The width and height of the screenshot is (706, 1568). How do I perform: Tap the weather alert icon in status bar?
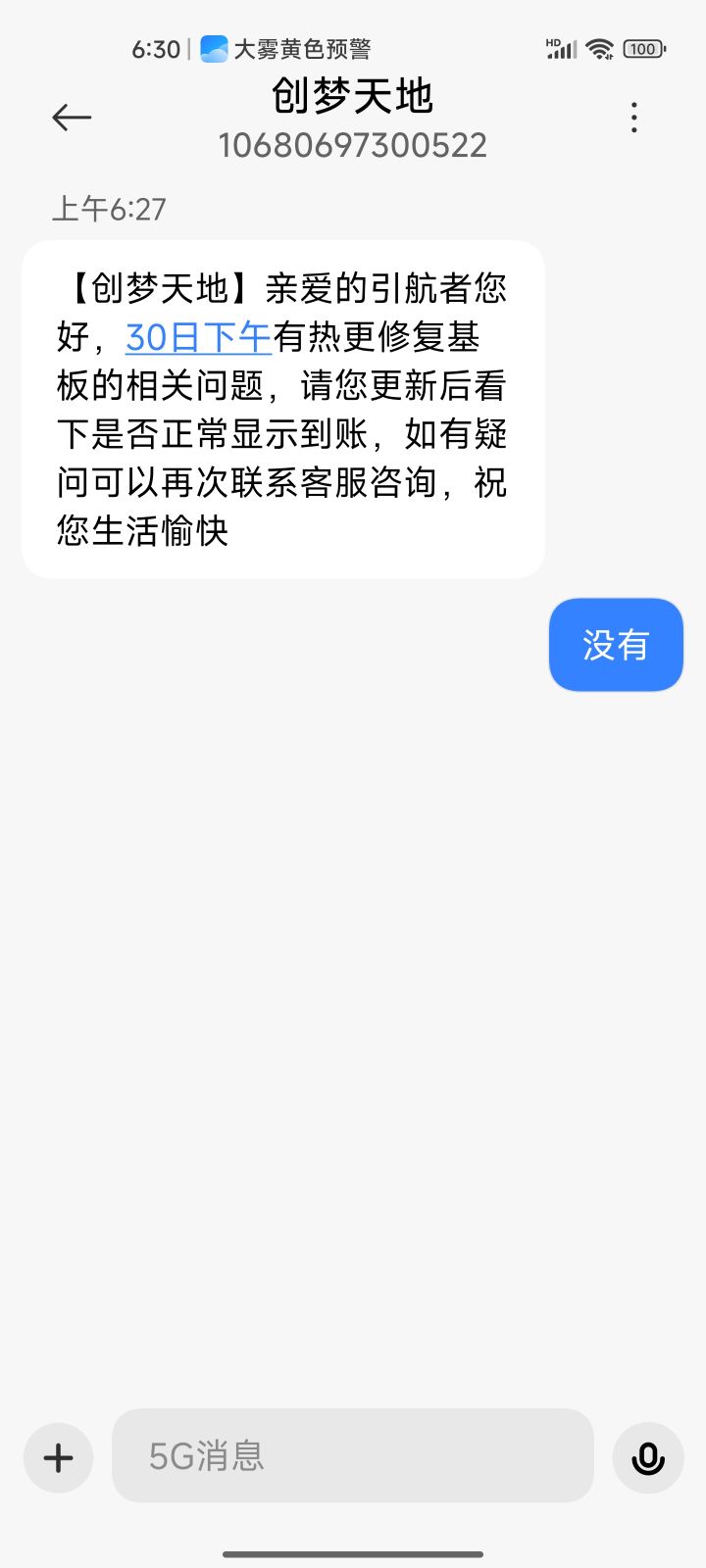point(212,47)
